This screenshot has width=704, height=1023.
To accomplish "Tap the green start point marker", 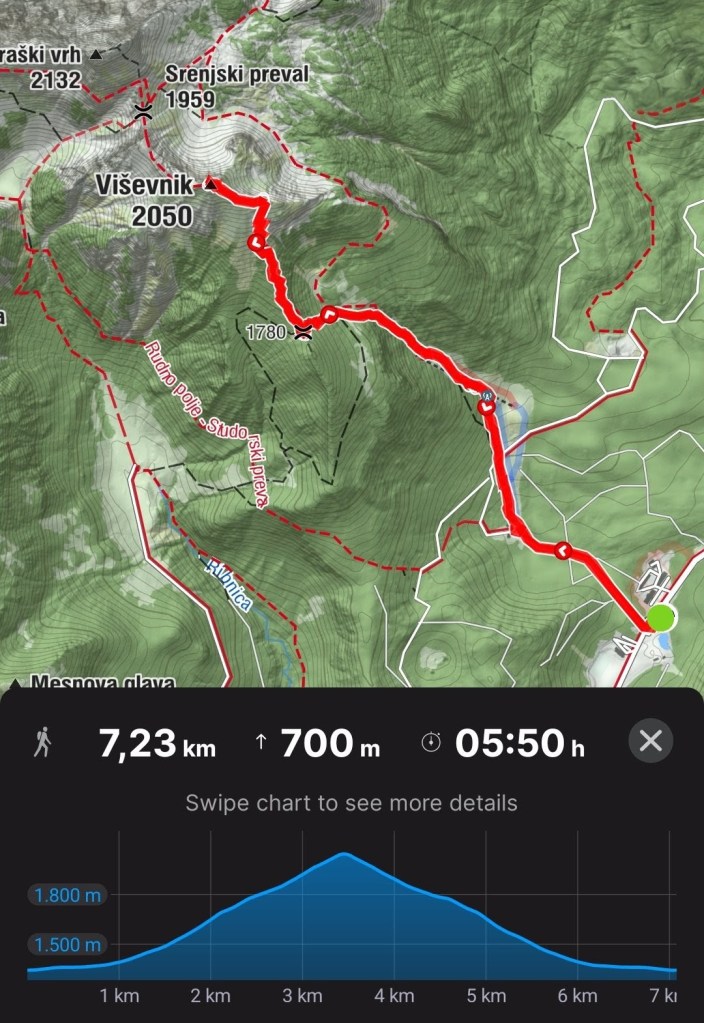I will pyautogui.click(x=660, y=618).
